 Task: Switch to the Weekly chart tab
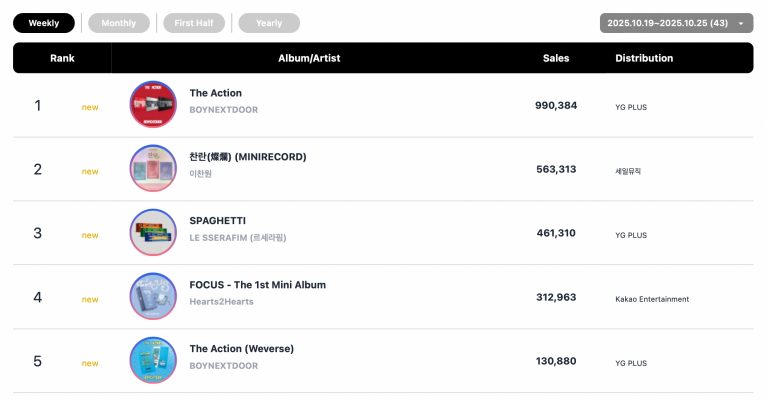(x=44, y=23)
